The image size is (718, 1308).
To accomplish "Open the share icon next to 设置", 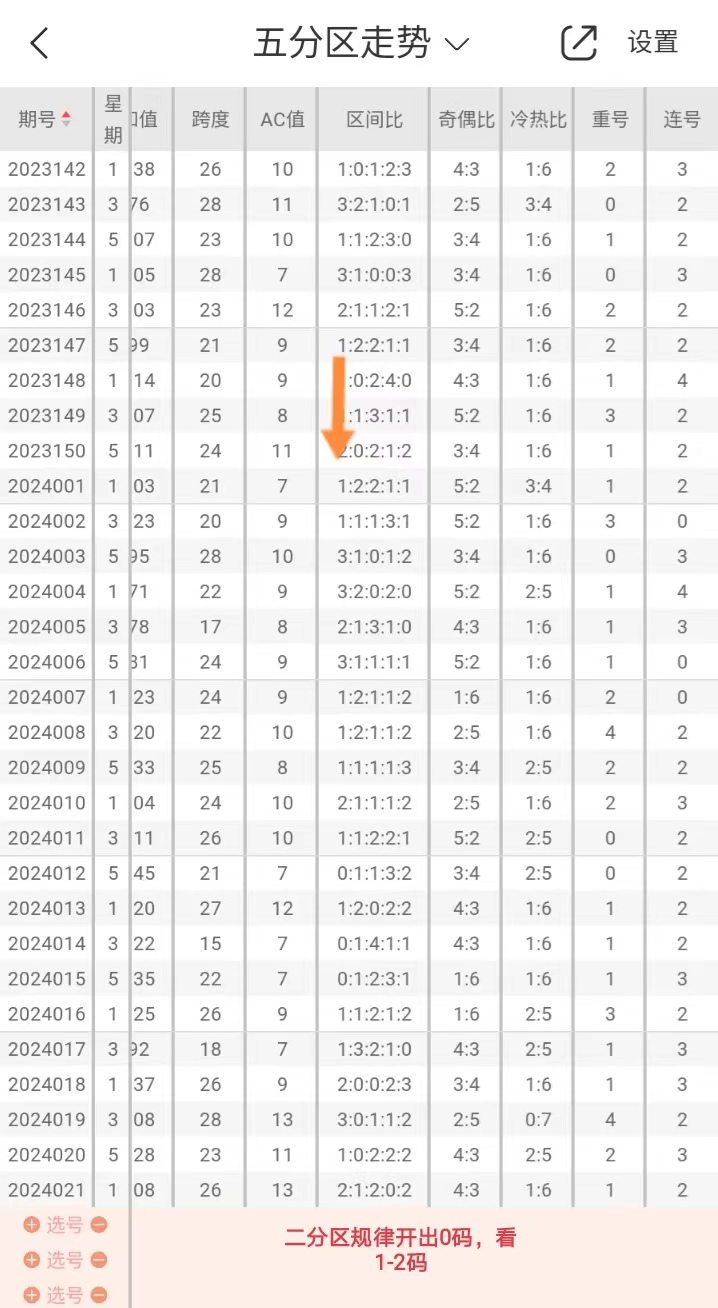I will tap(579, 43).
